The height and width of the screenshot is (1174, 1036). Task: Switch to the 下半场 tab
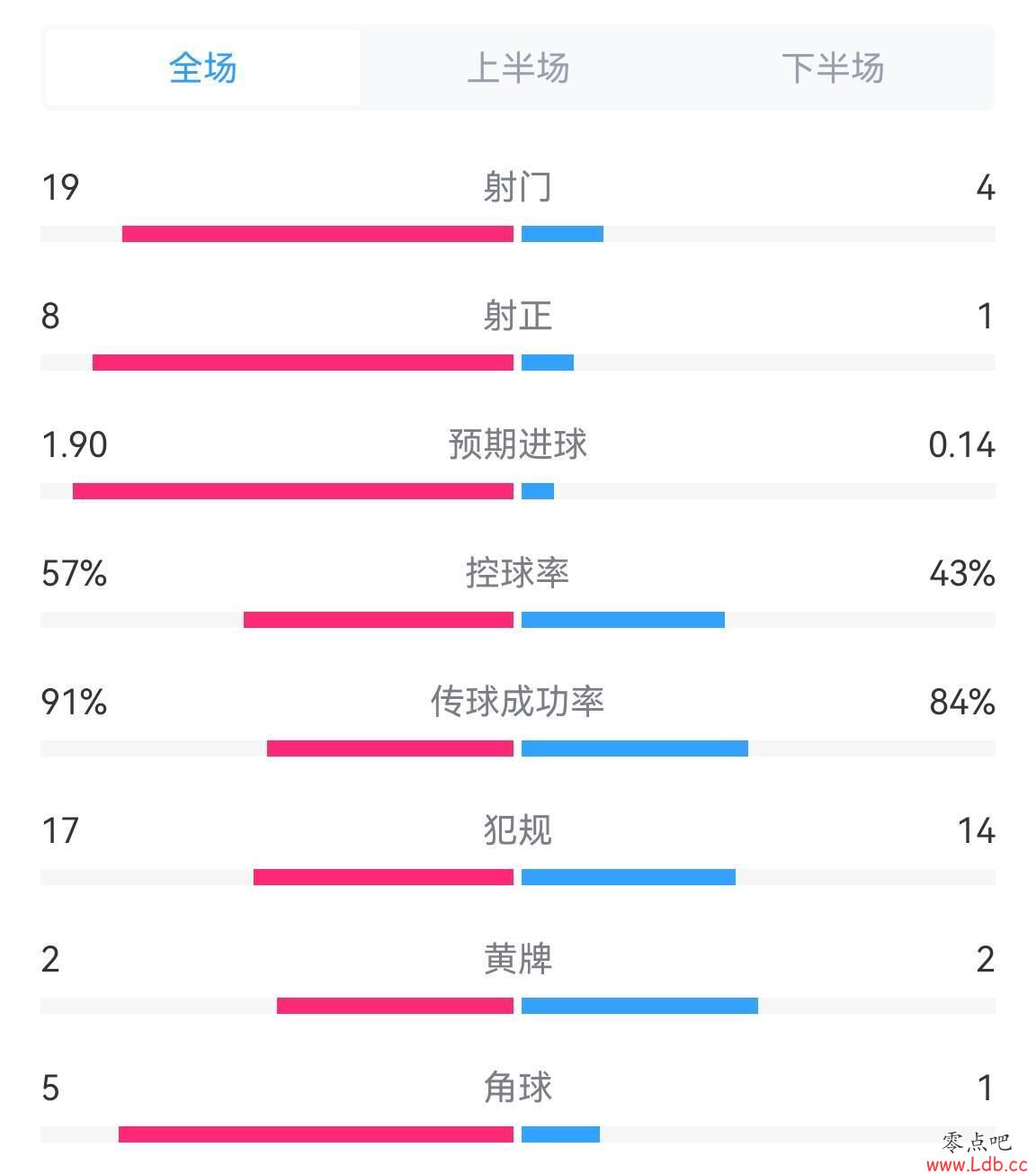833,68
